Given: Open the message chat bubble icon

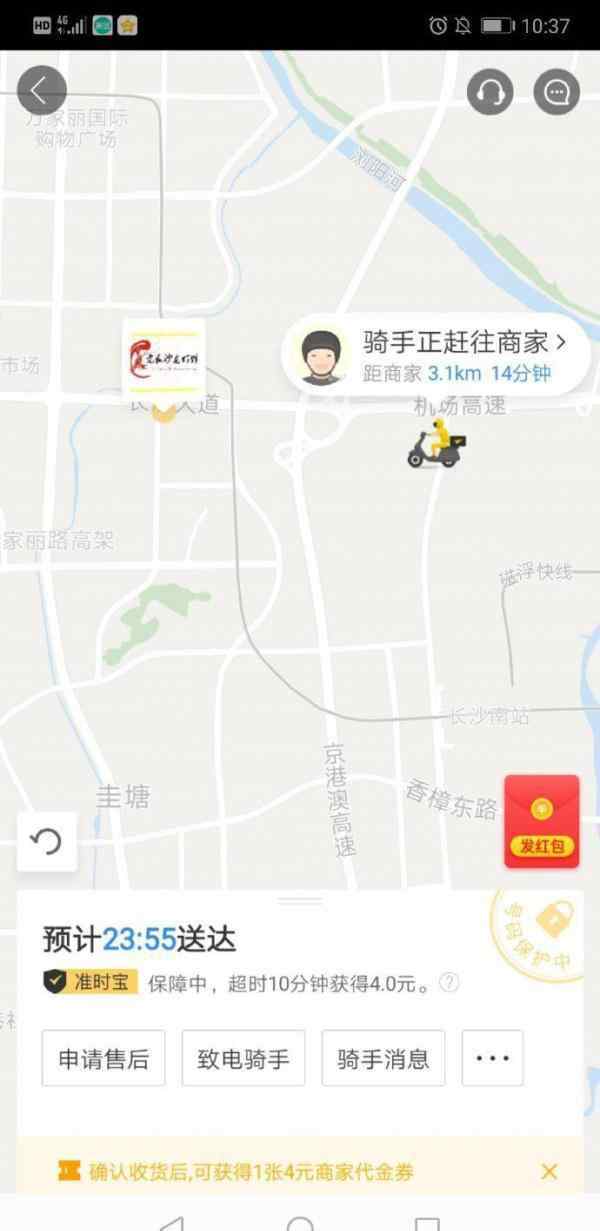Looking at the screenshot, I should point(557,93).
